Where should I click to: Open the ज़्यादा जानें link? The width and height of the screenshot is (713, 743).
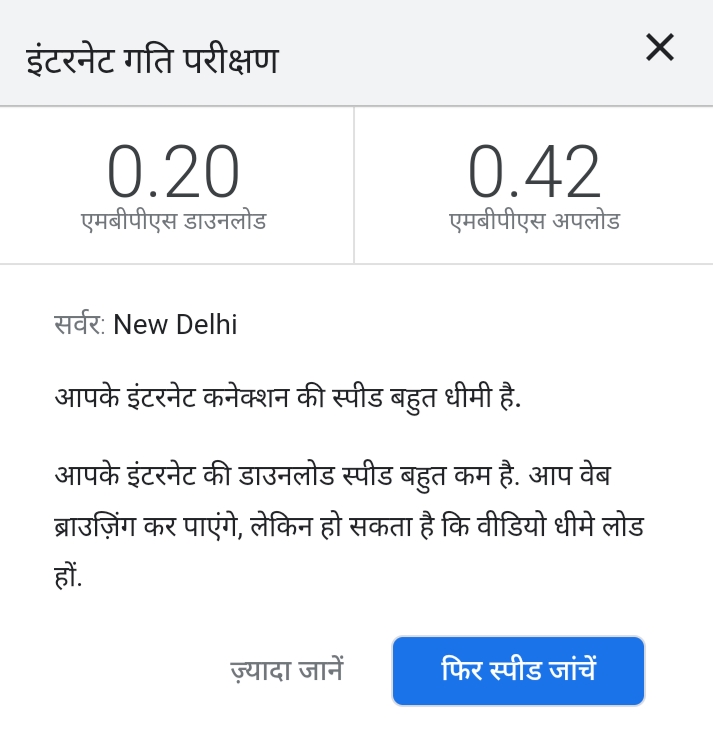tap(287, 671)
